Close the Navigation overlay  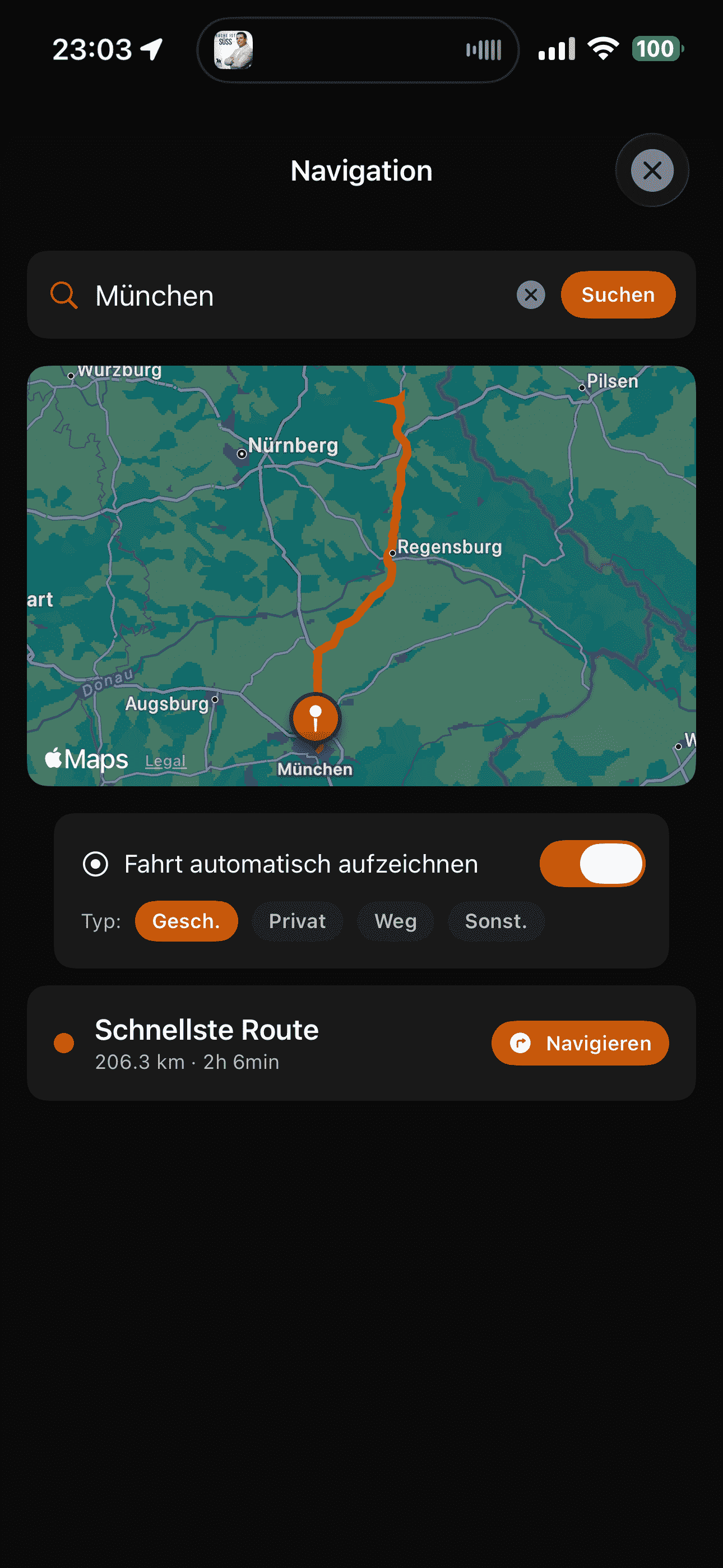[651, 171]
